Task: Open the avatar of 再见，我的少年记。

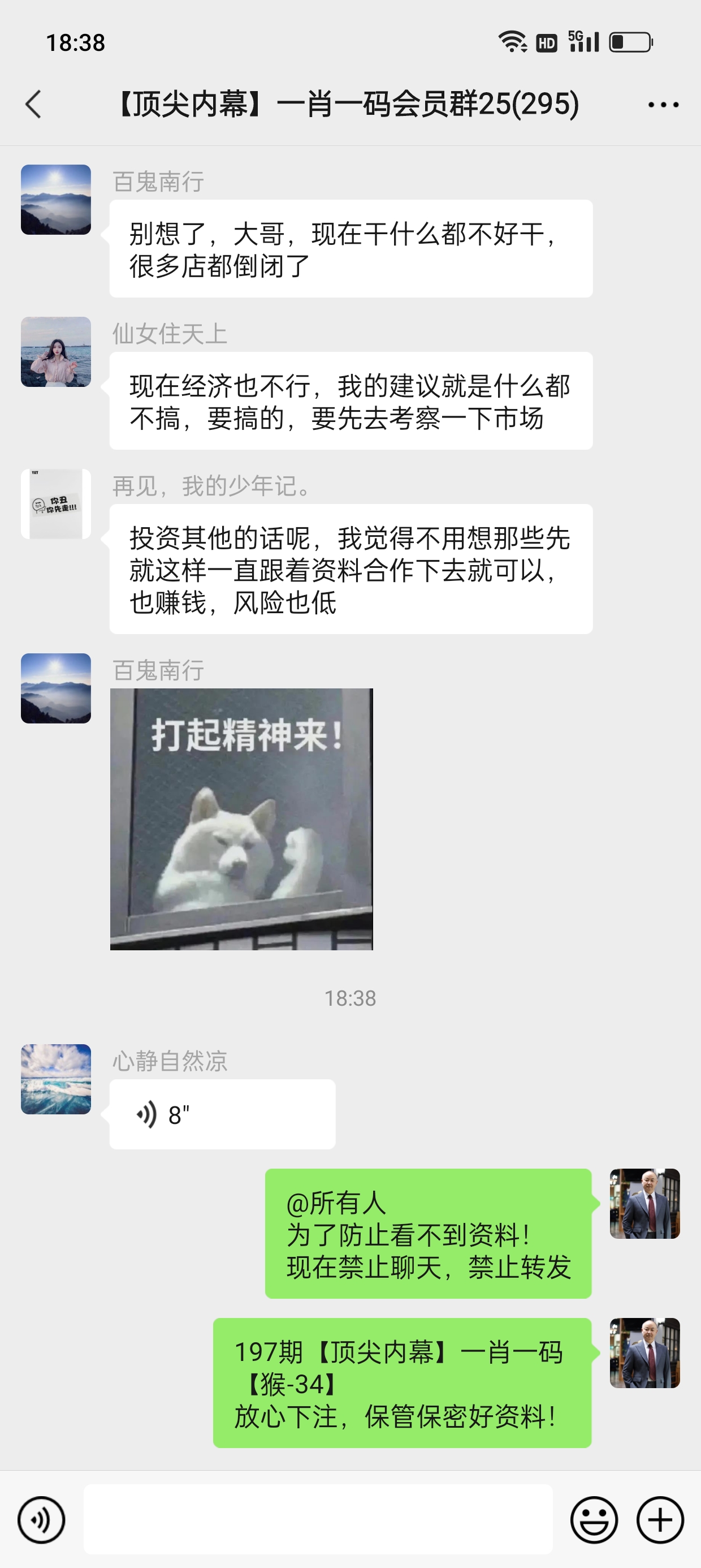Action: (x=56, y=504)
